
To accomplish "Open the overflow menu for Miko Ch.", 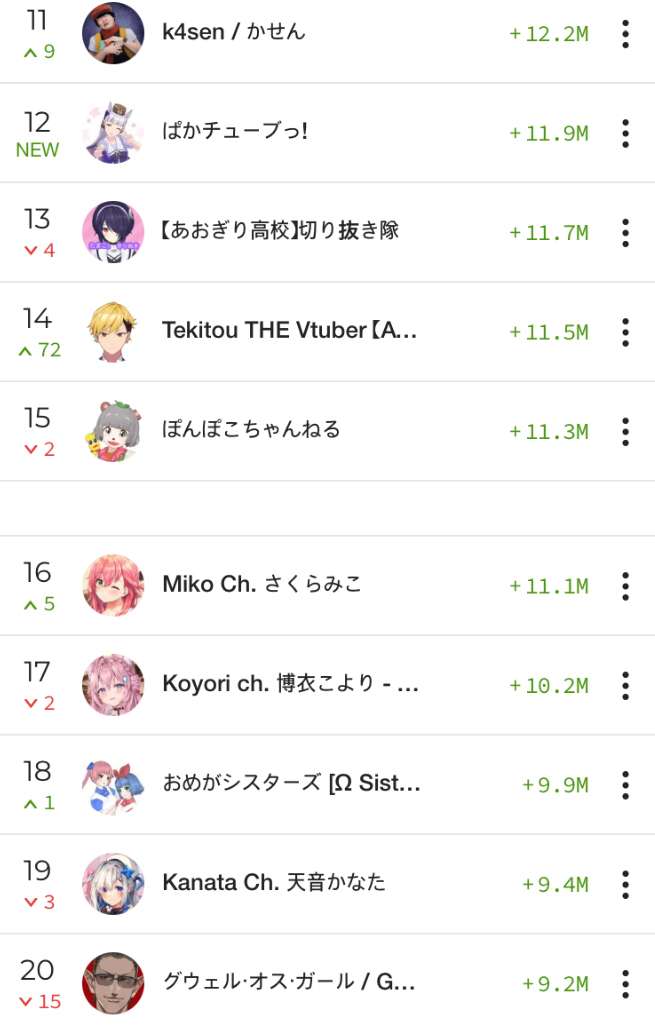I will click(x=625, y=585).
